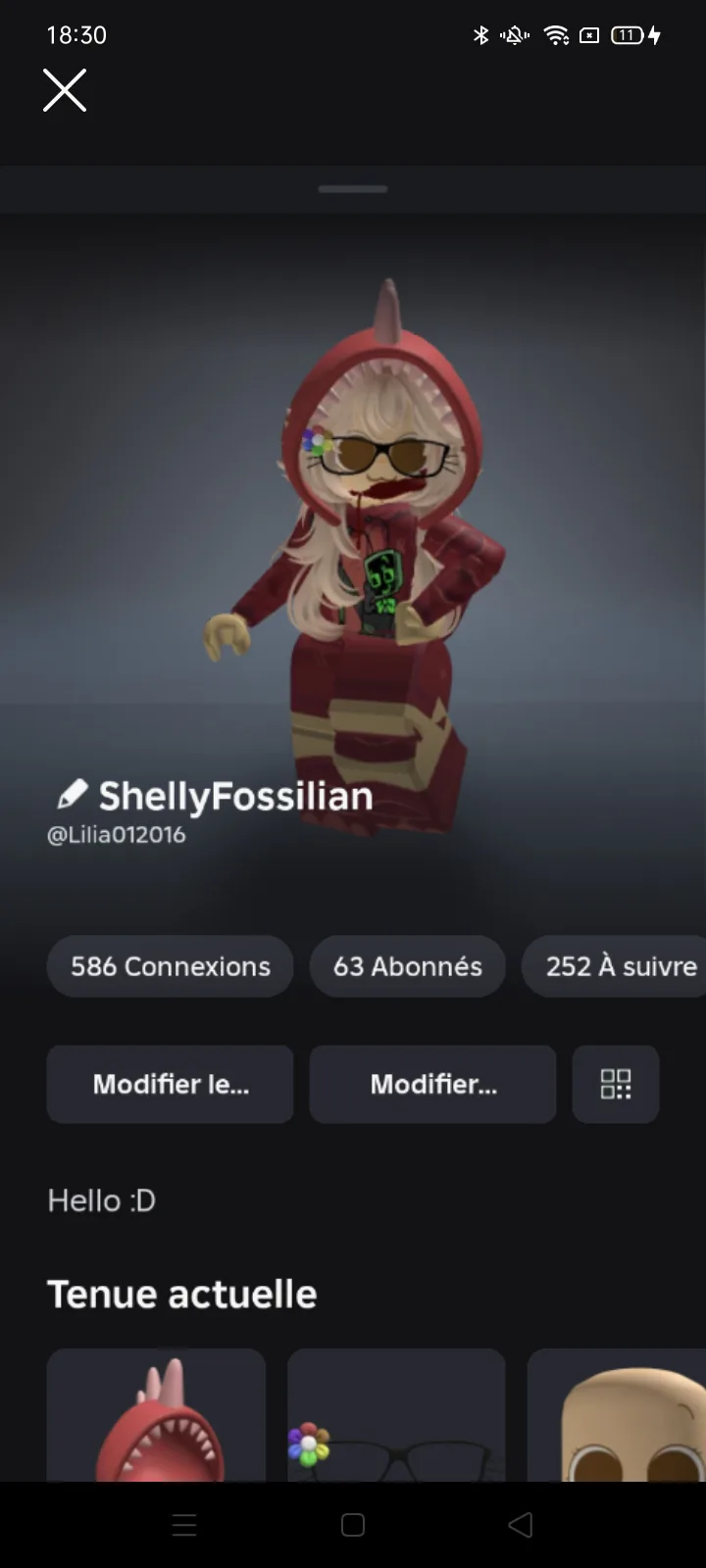
Task: Open the glasses with flower item
Action: tap(396, 1416)
